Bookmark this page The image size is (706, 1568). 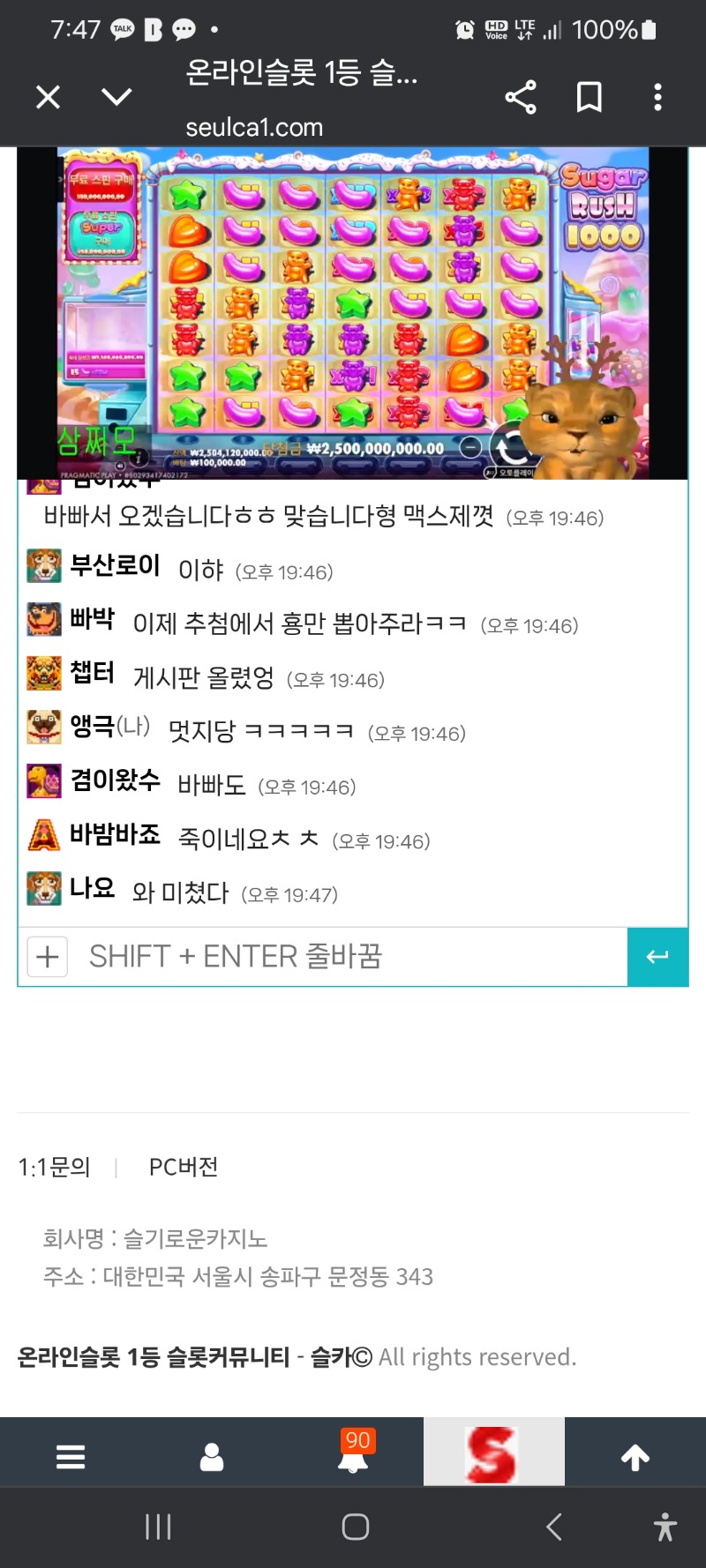pos(589,97)
